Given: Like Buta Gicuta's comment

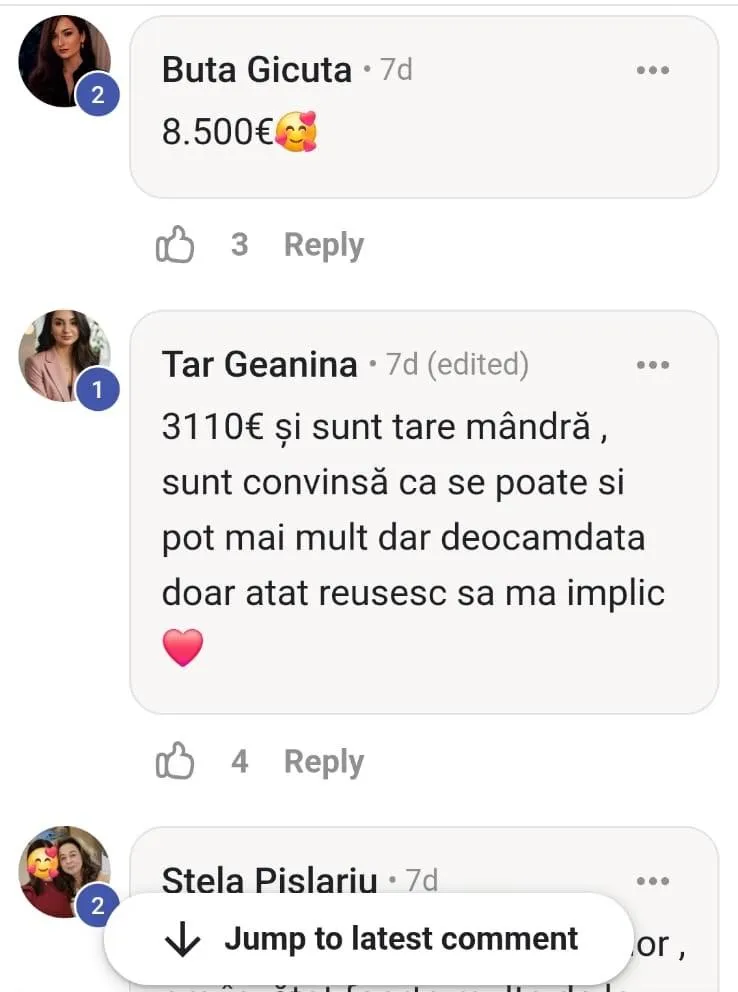Looking at the screenshot, I should 175,245.
